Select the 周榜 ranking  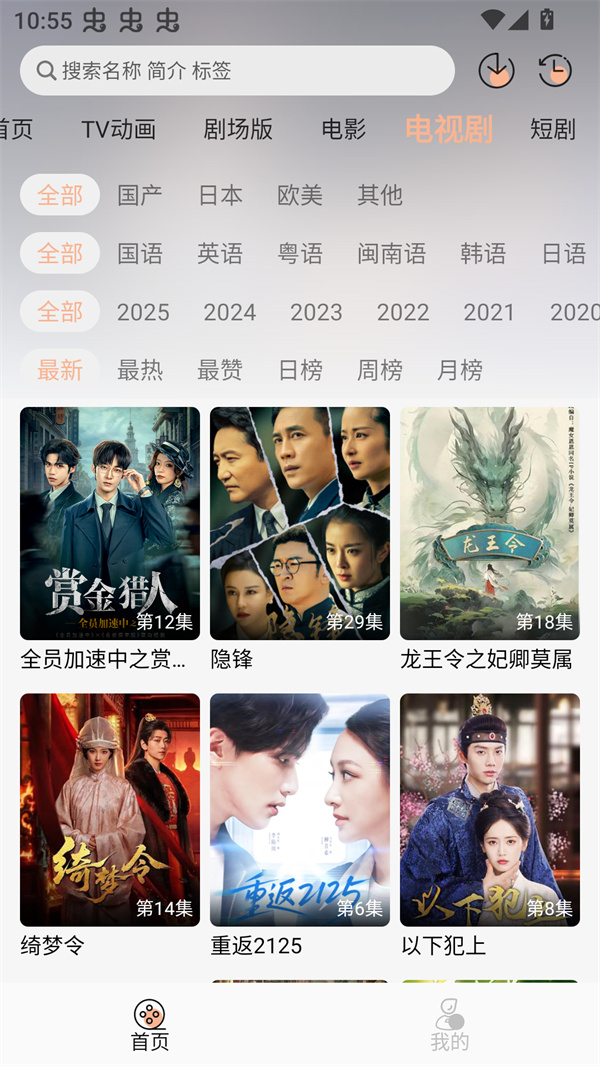click(380, 370)
